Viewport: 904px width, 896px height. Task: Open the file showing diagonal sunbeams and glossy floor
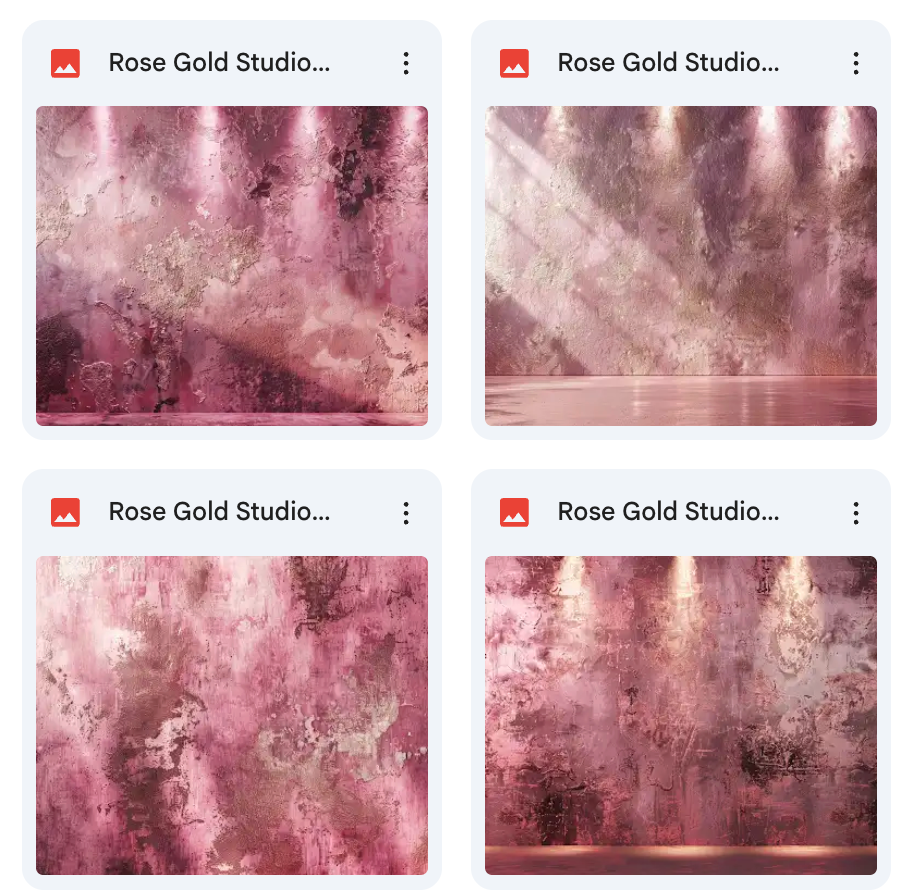[680, 266]
